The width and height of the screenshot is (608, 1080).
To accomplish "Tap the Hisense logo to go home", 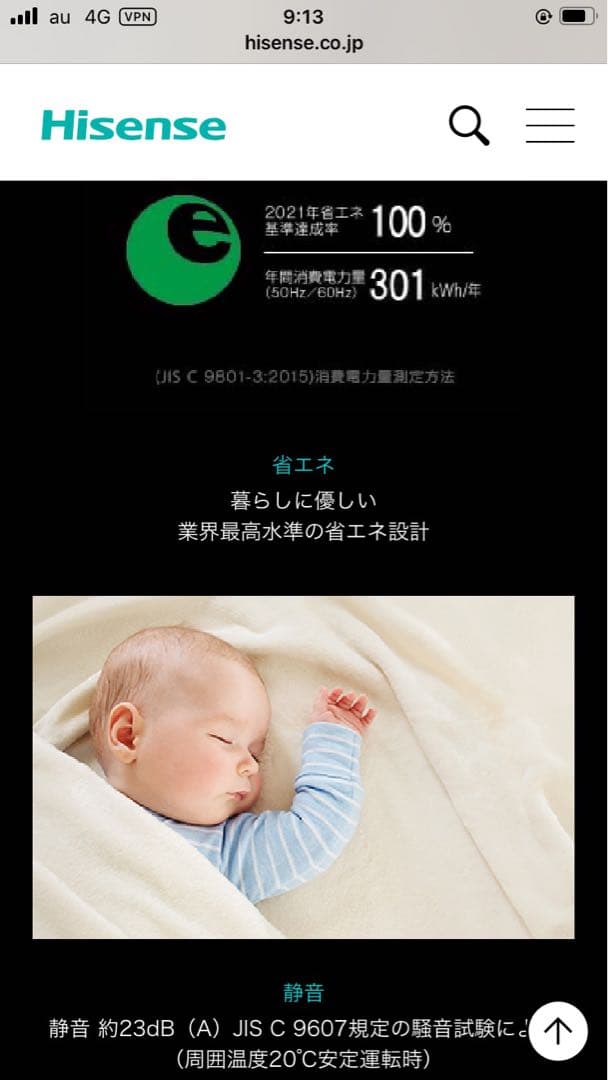I will (x=133, y=126).
